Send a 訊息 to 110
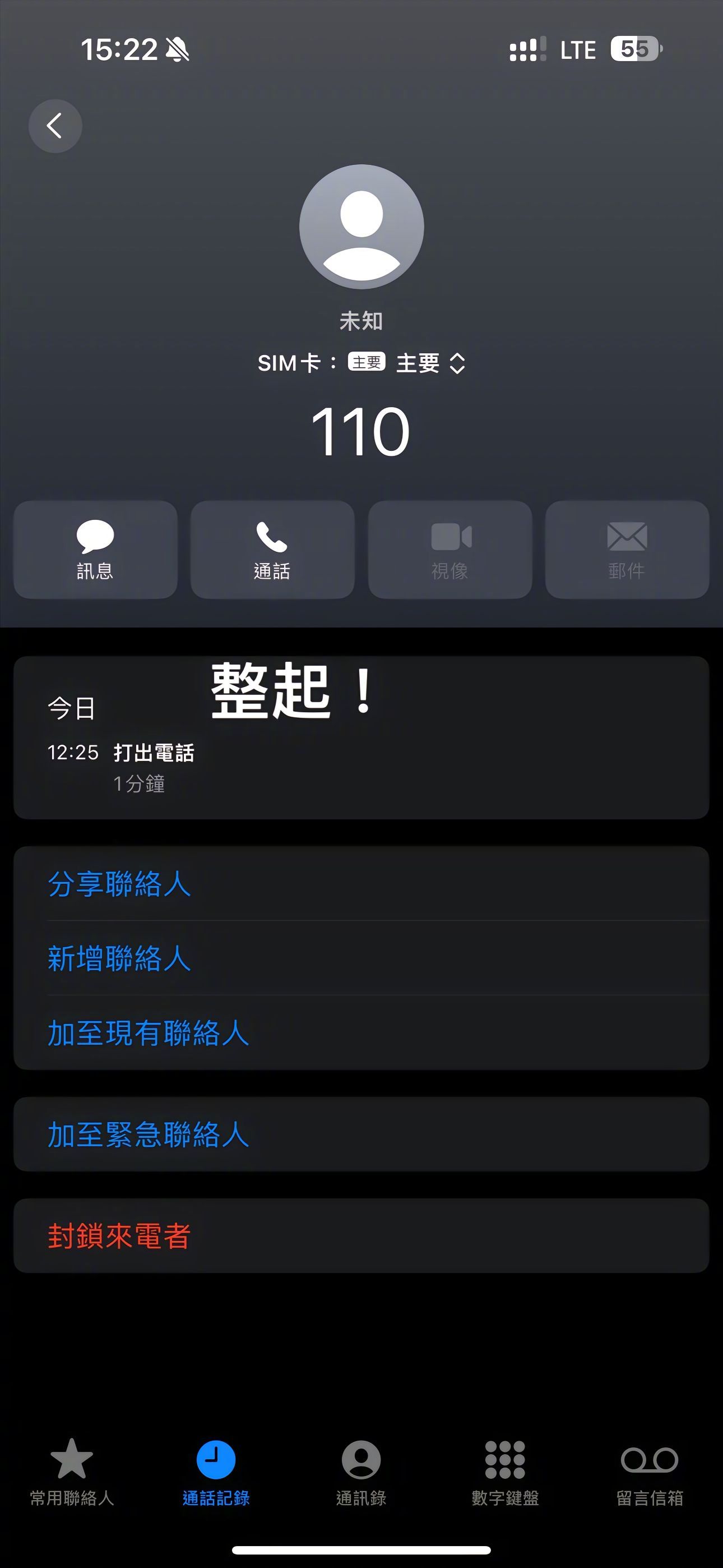This screenshot has width=723, height=1568. click(x=95, y=550)
